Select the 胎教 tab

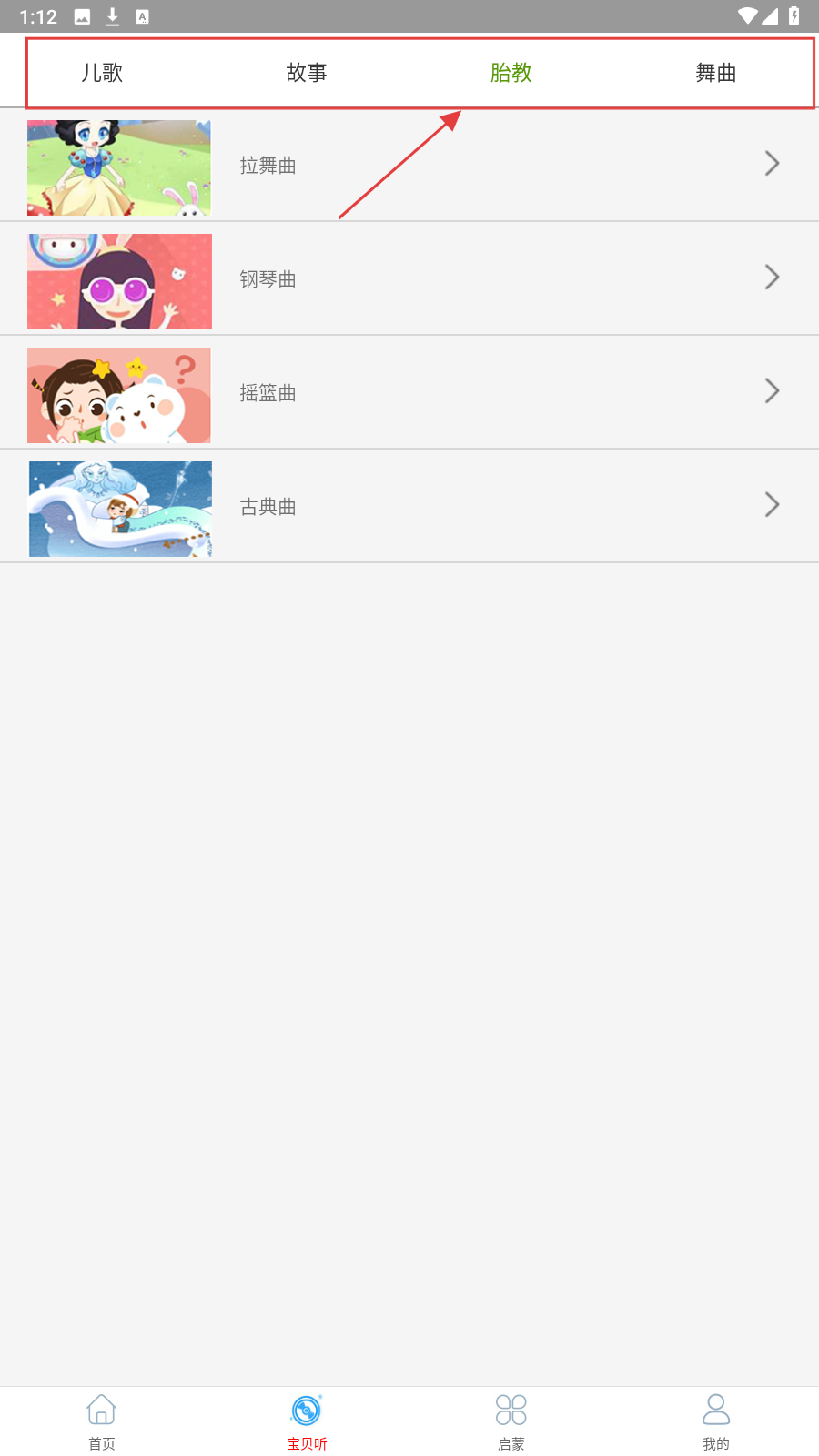[511, 73]
